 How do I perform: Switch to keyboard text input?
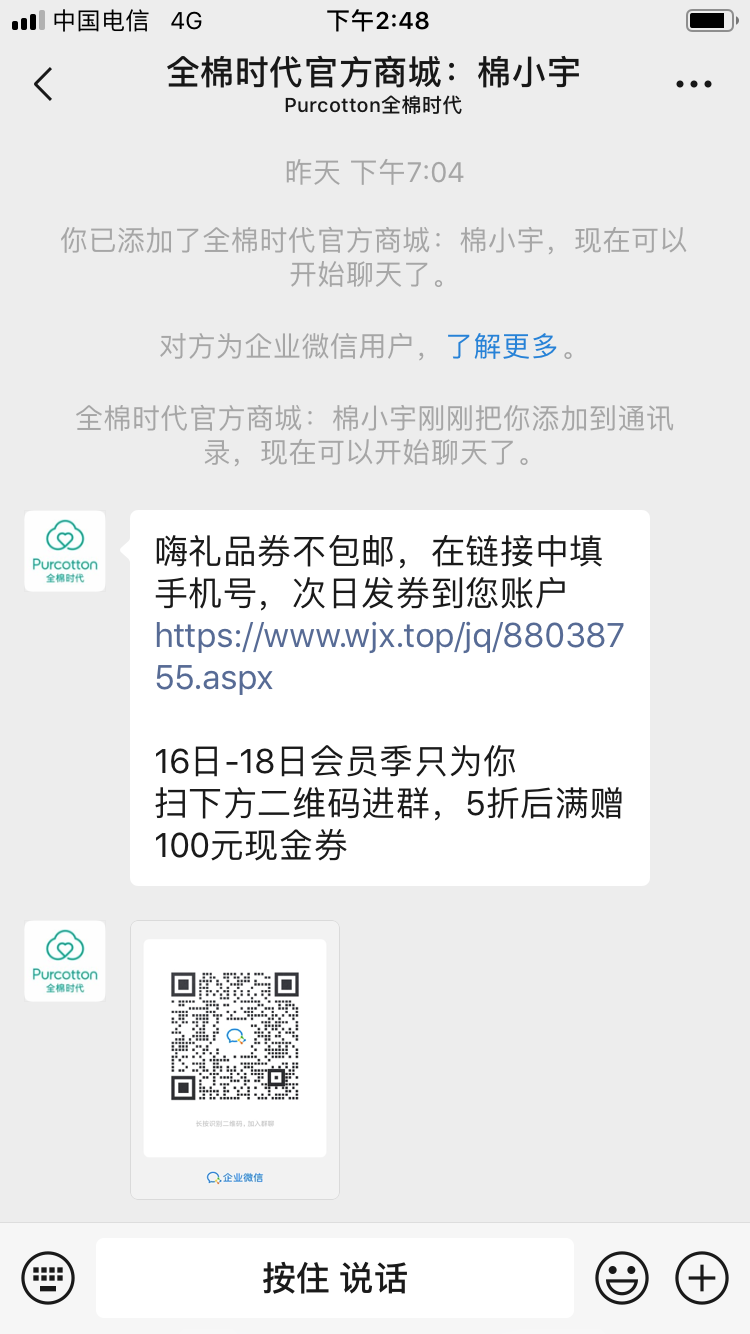(x=48, y=1277)
